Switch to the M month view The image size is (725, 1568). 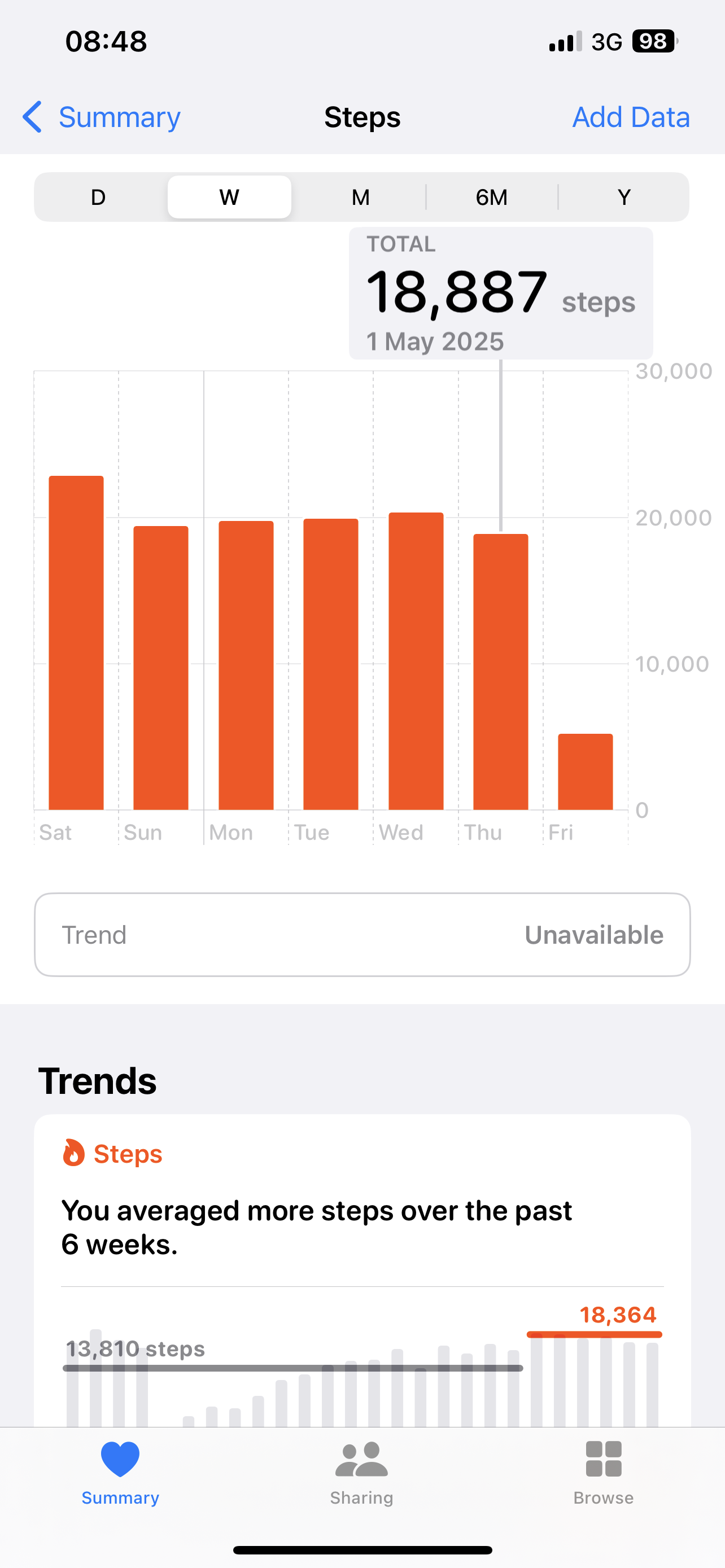tap(360, 197)
